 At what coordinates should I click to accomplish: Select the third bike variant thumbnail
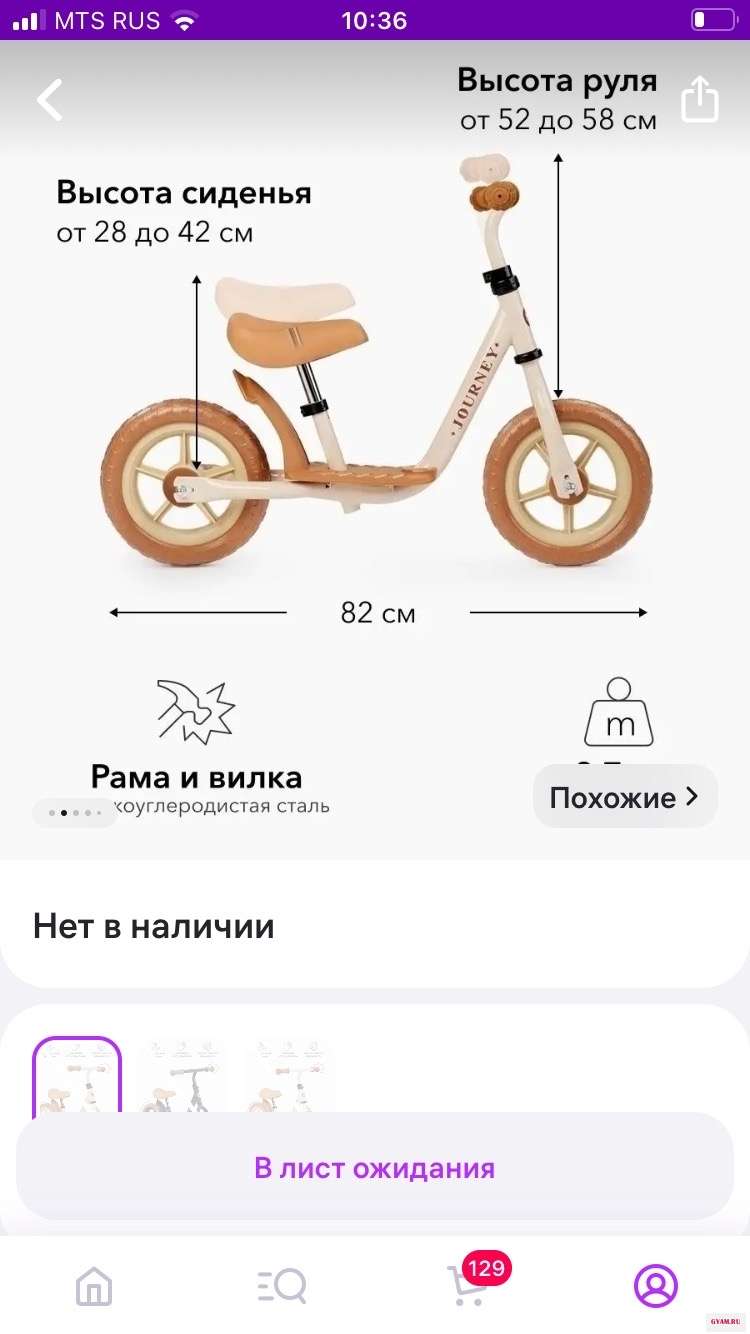(x=289, y=1078)
